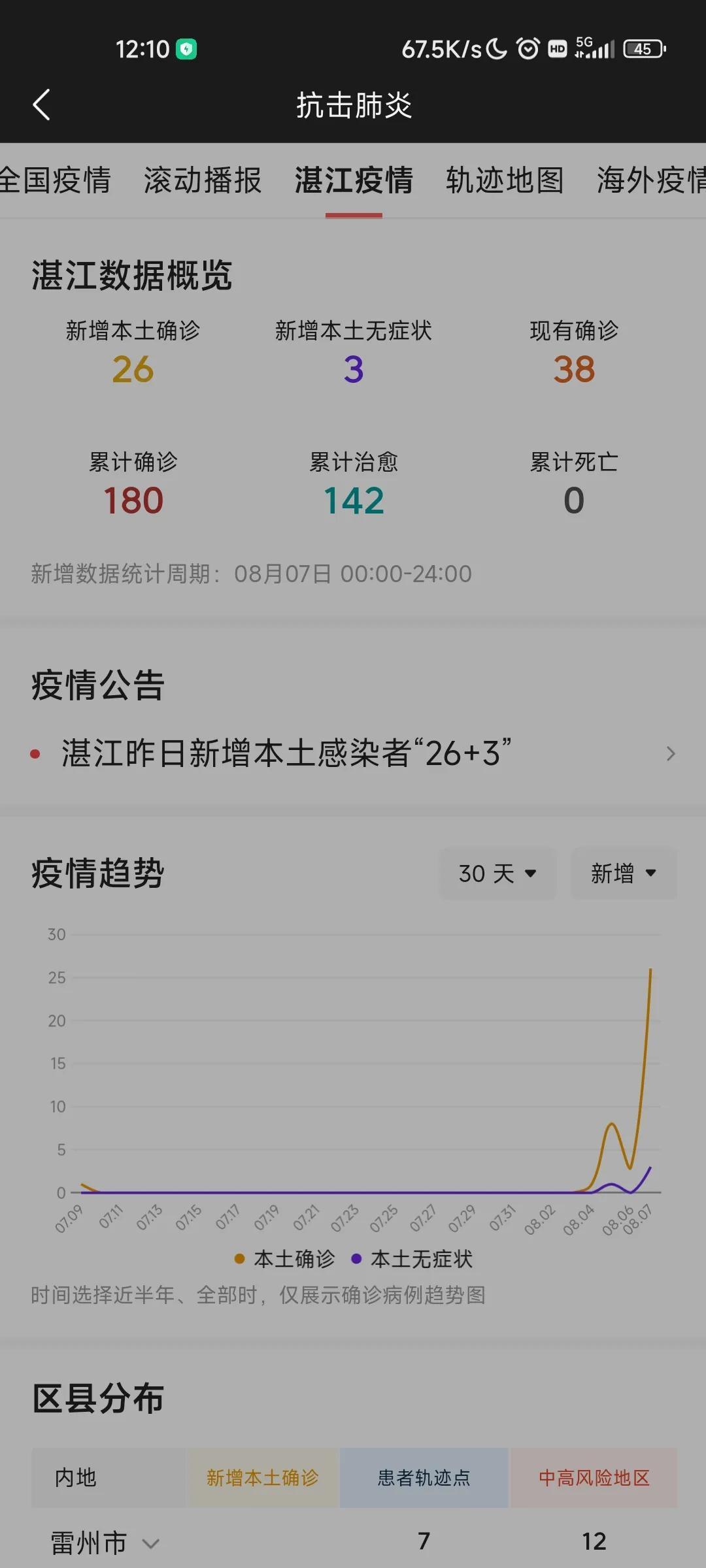Open the 湛江昨日新增本土感染者 announcement
Screen dimensions: 706x1568
point(288,753)
